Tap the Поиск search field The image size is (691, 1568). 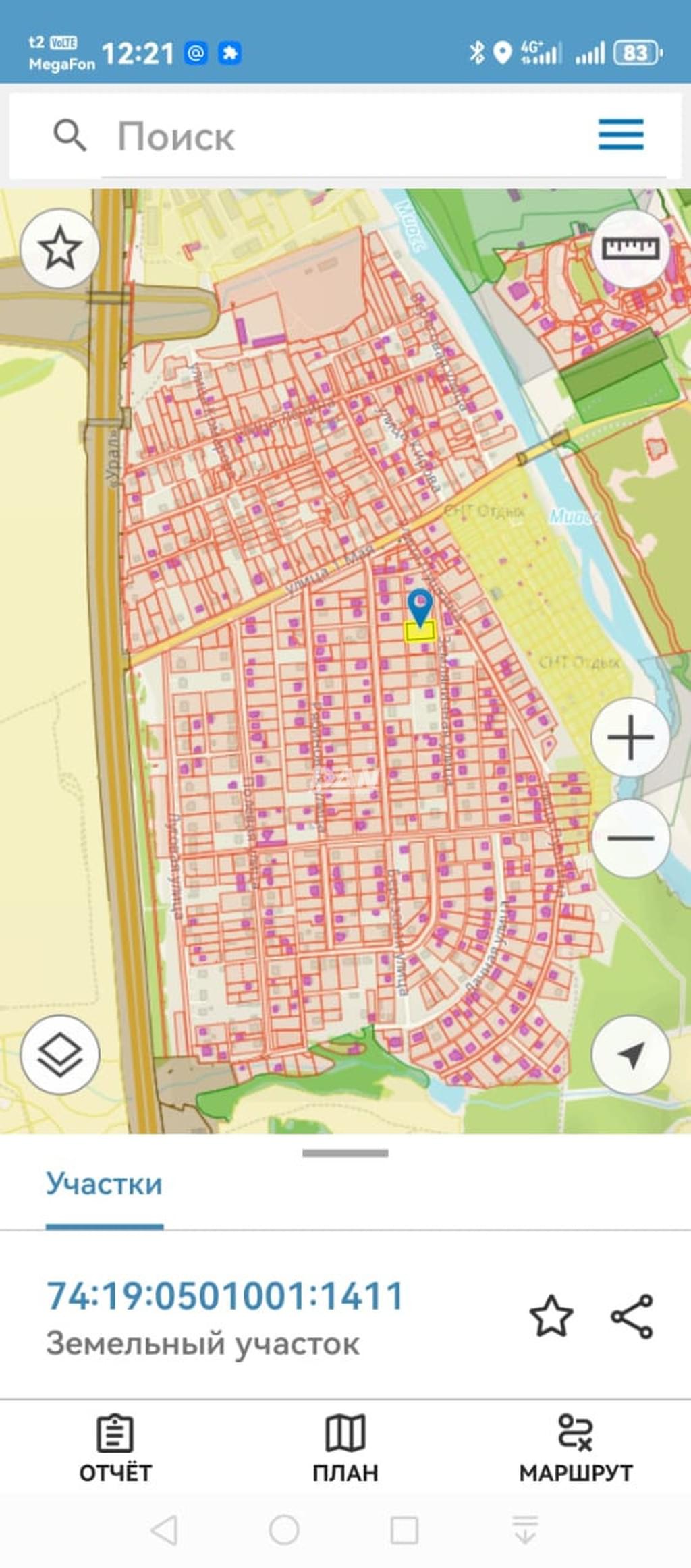point(337,136)
